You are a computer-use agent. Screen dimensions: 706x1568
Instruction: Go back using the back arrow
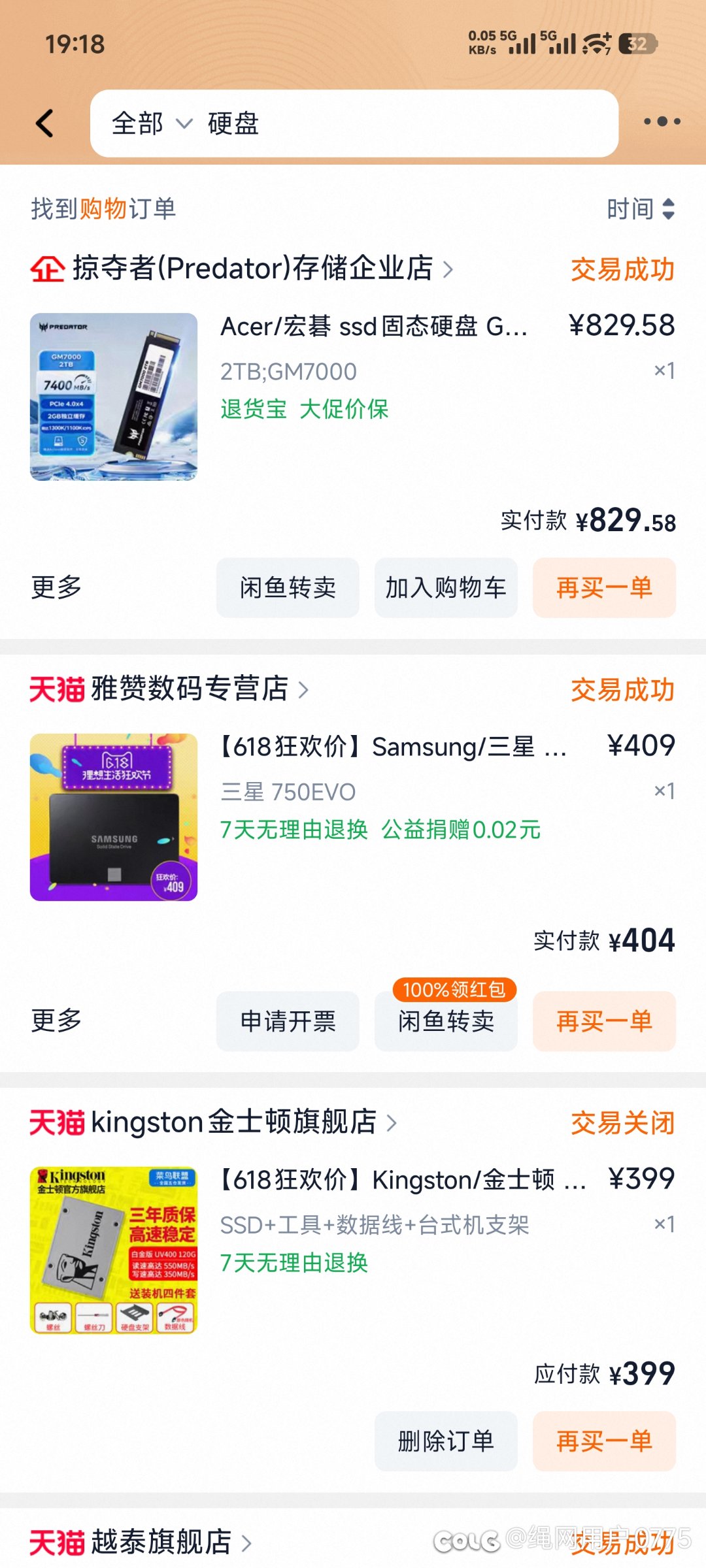click(x=45, y=123)
